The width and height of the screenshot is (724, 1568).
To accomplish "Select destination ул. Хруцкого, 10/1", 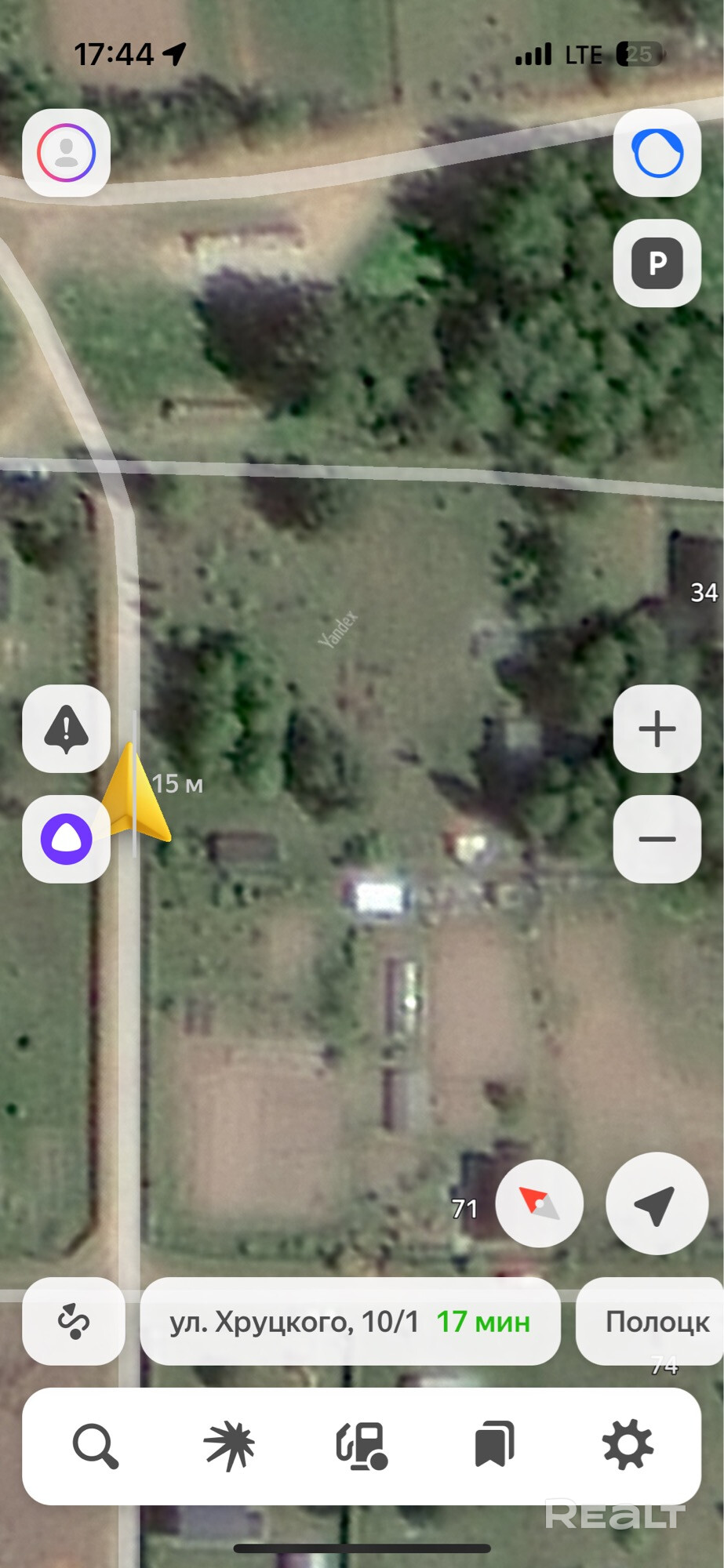I will (350, 1322).
